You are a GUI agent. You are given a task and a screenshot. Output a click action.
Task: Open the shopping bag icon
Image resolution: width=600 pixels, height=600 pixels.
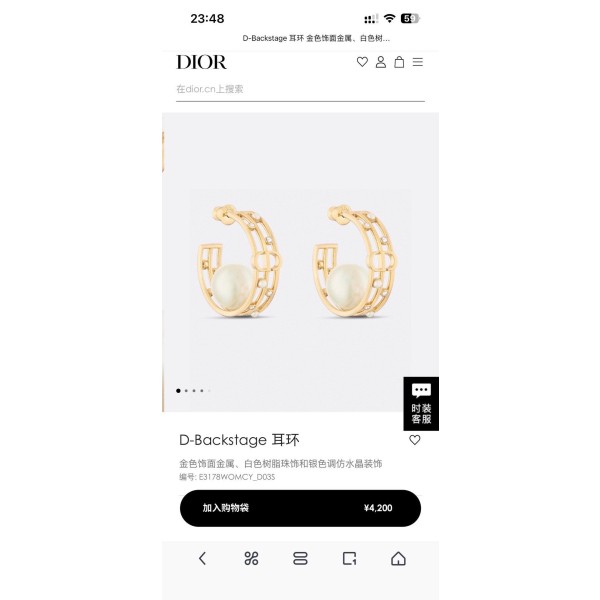[399, 62]
